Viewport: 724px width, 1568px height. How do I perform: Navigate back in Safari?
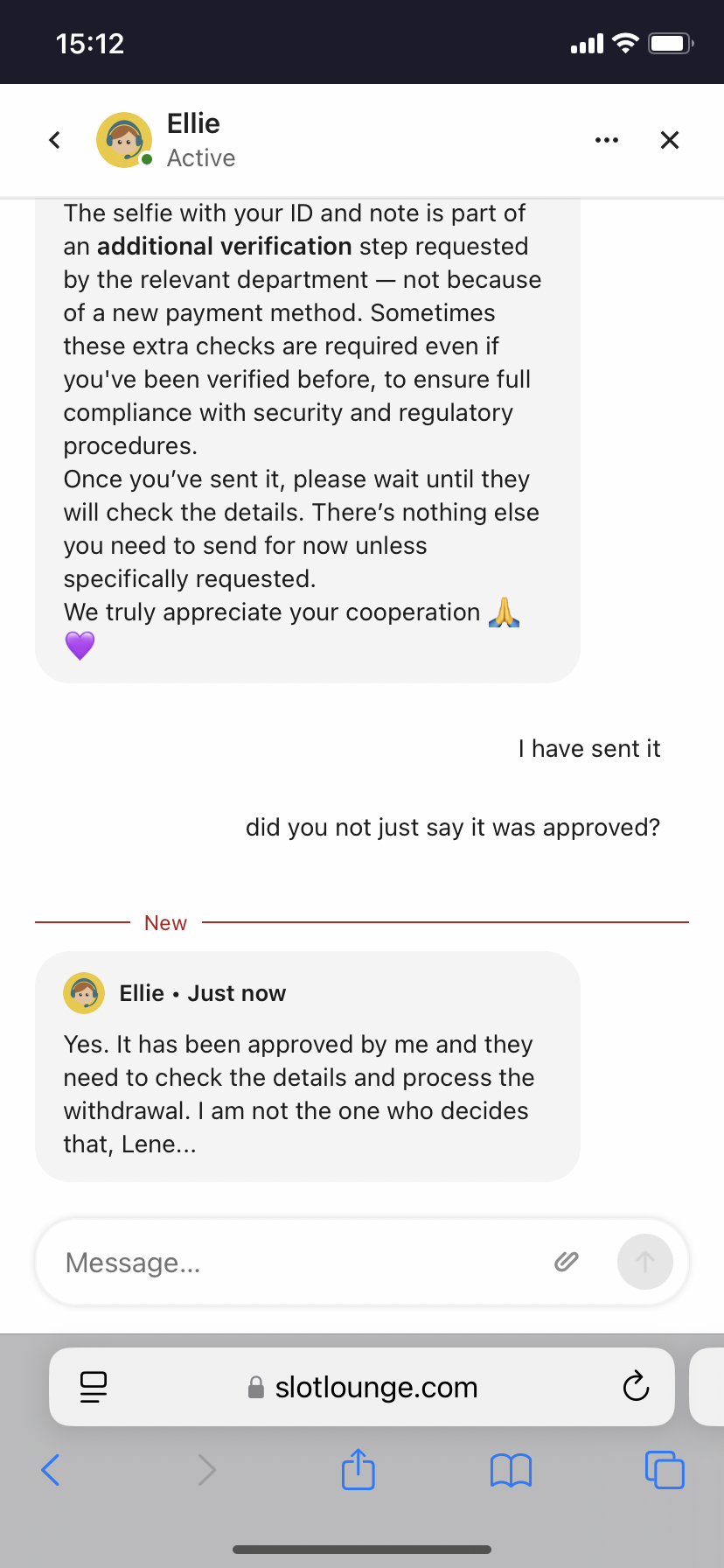pos(51,1470)
